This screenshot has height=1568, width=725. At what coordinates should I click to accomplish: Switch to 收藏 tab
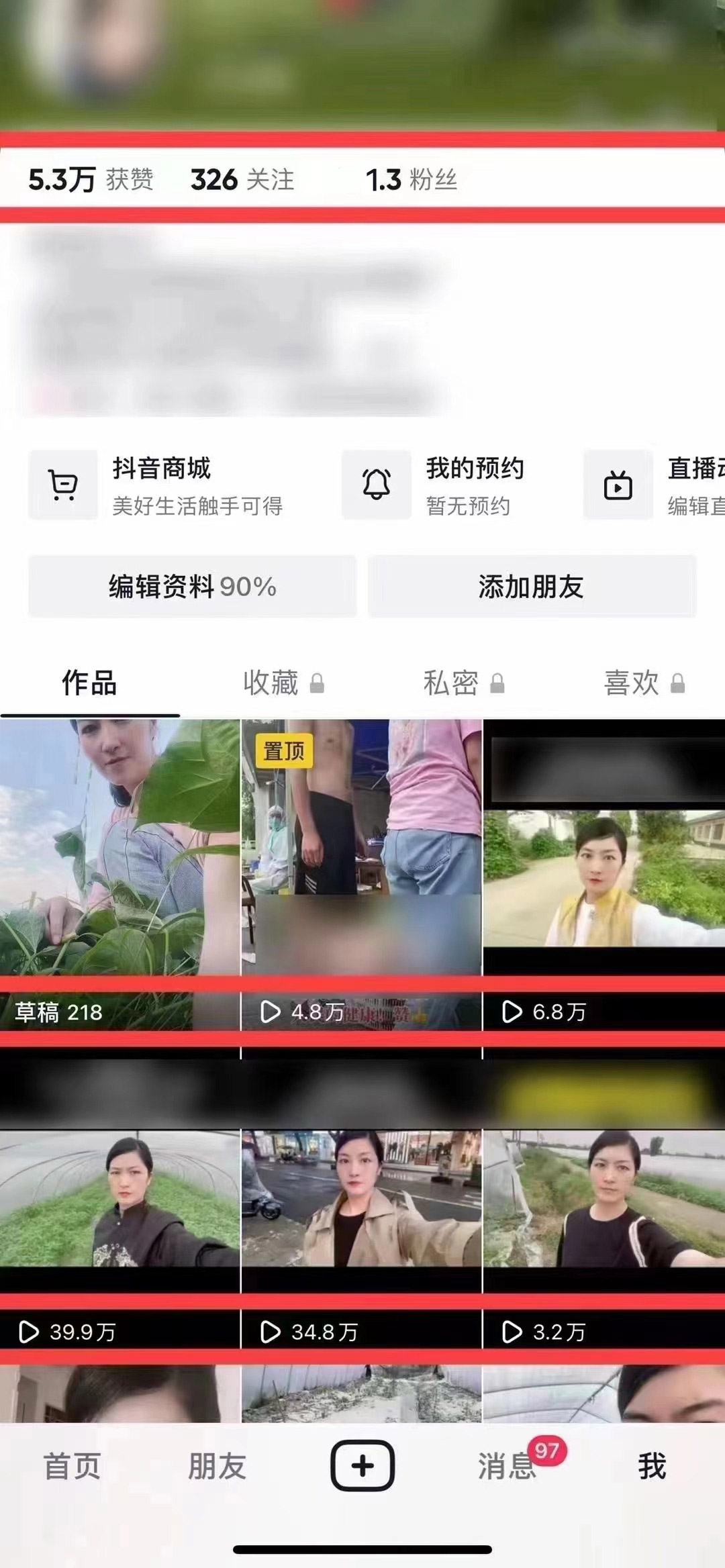pos(282,683)
